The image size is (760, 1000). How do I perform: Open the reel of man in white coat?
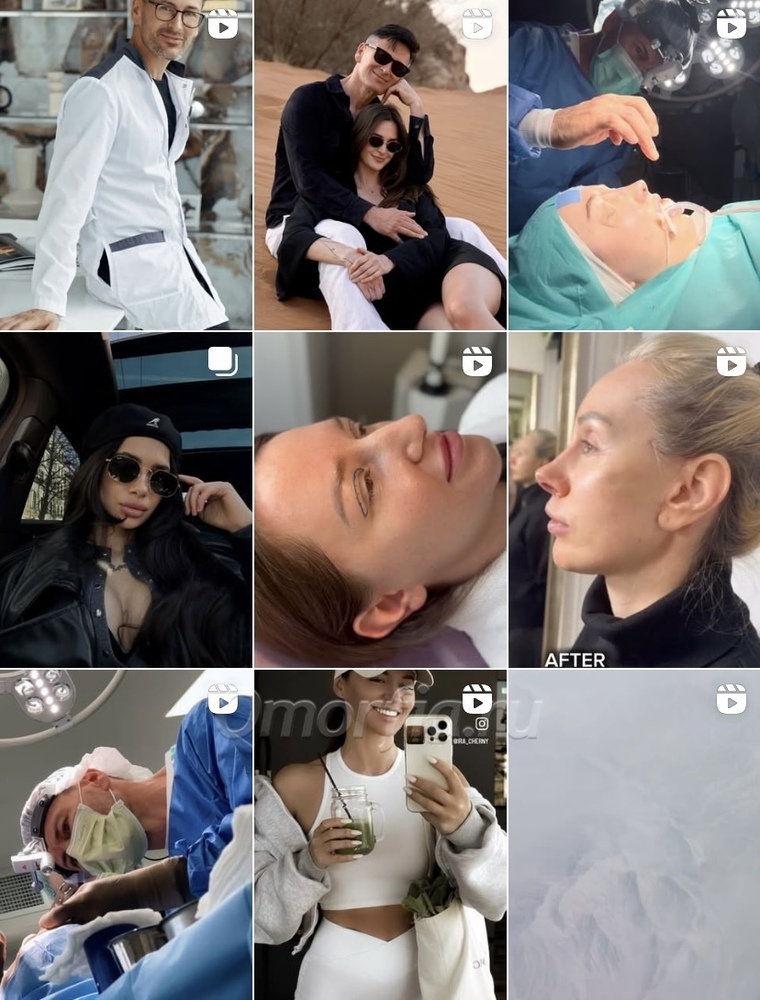pos(126,165)
